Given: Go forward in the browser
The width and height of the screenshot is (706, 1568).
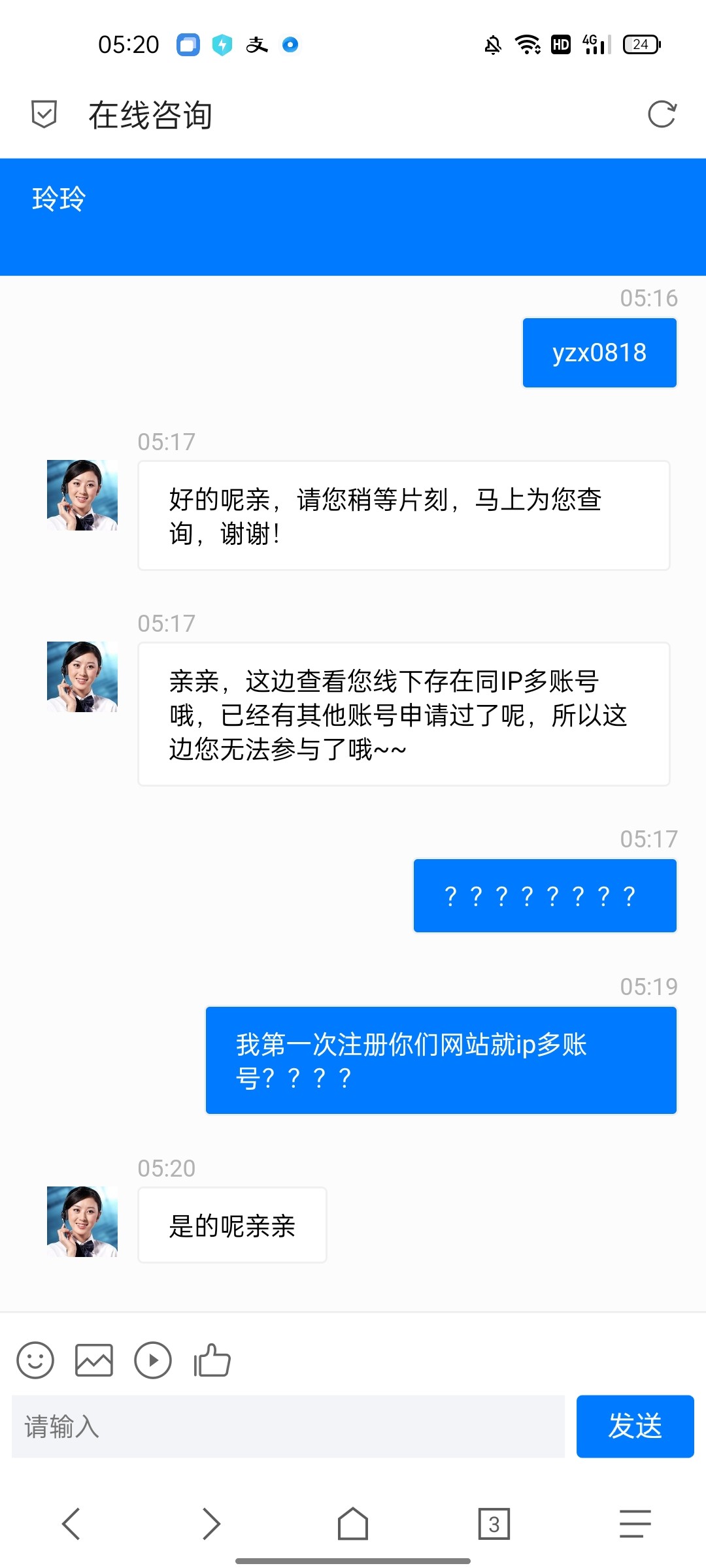Looking at the screenshot, I should 211,1524.
